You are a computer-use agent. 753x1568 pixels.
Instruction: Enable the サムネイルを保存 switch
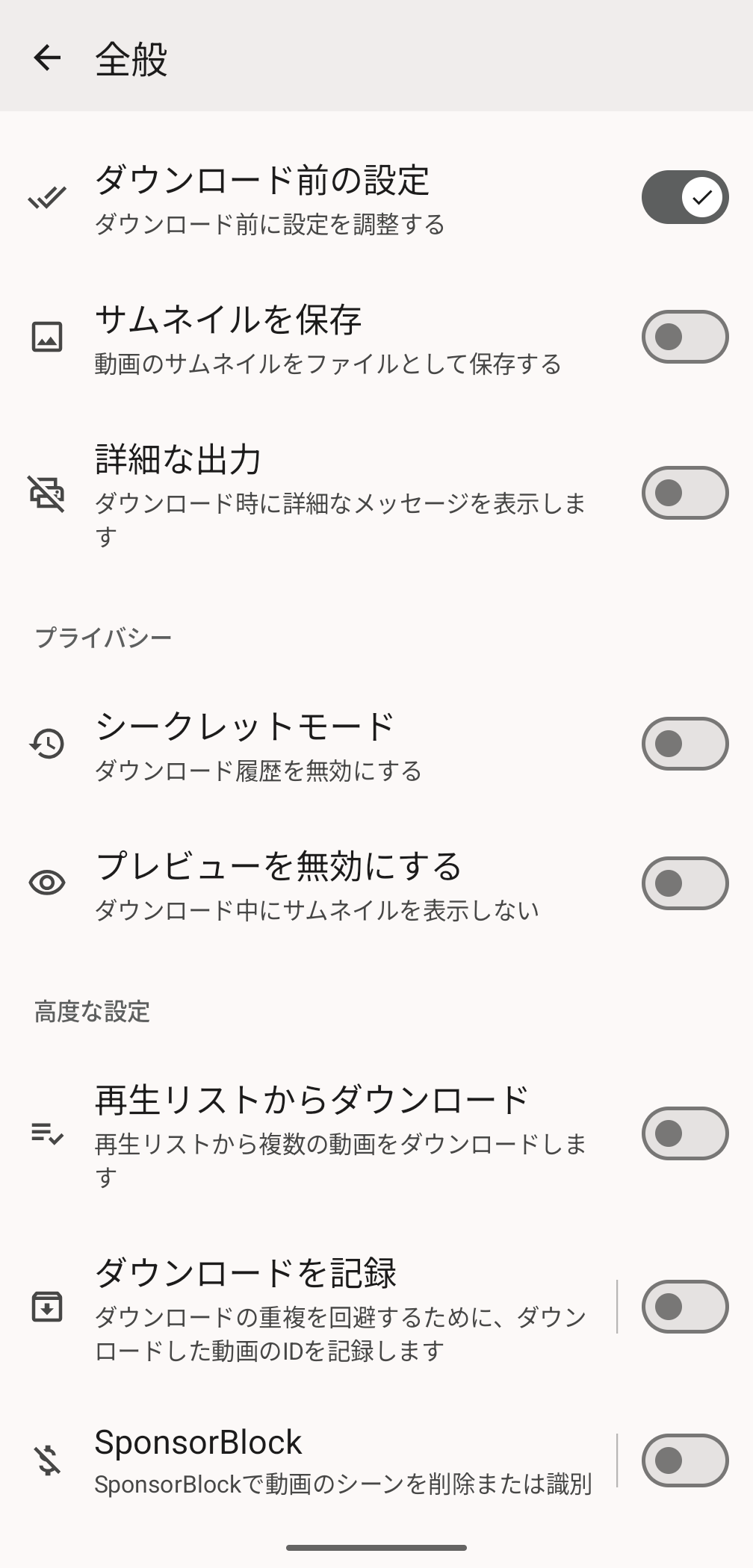pyautogui.click(x=684, y=337)
